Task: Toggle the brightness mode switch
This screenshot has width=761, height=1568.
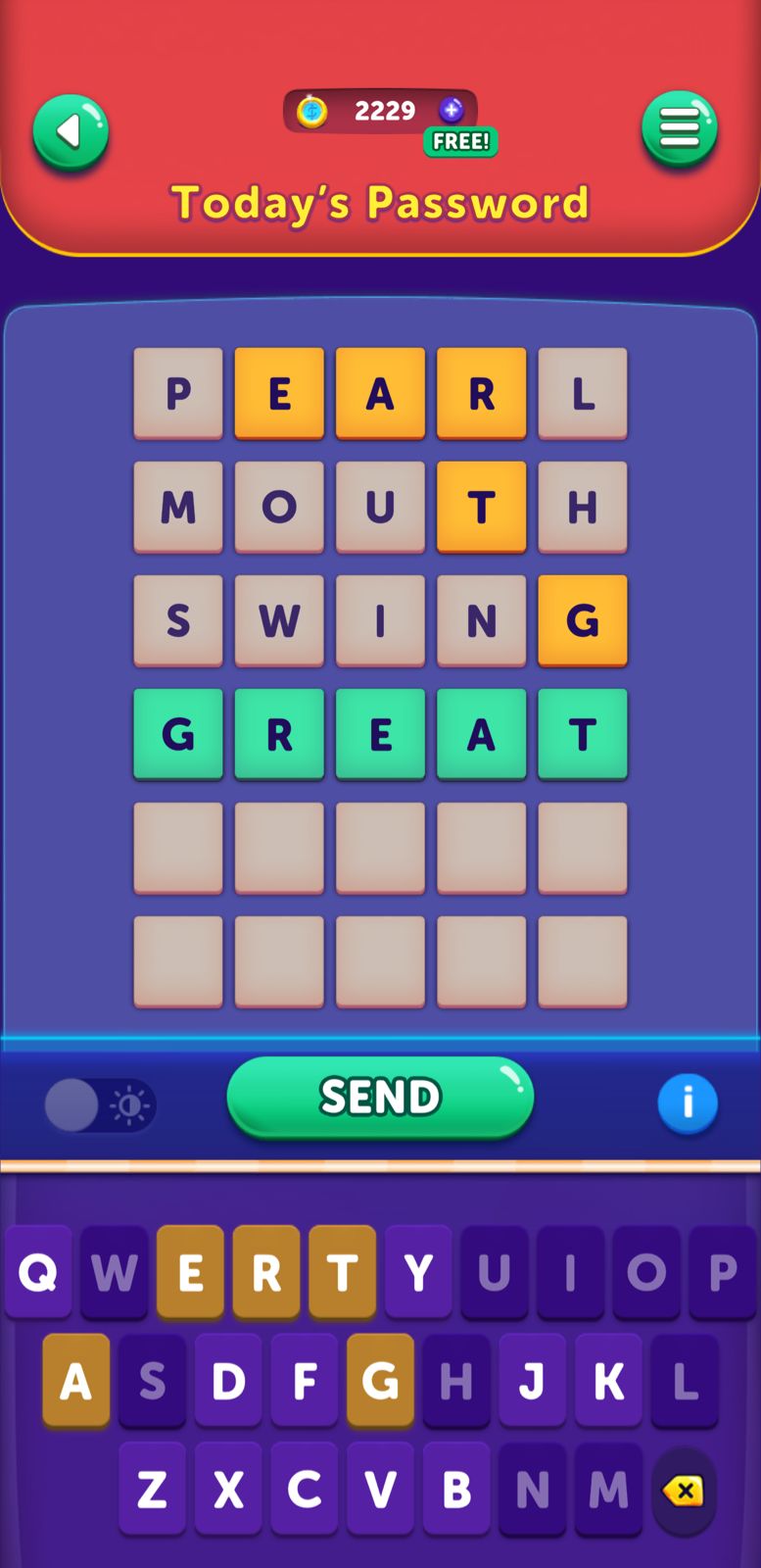Action: pyautogui.click(x=100, y=1105)
